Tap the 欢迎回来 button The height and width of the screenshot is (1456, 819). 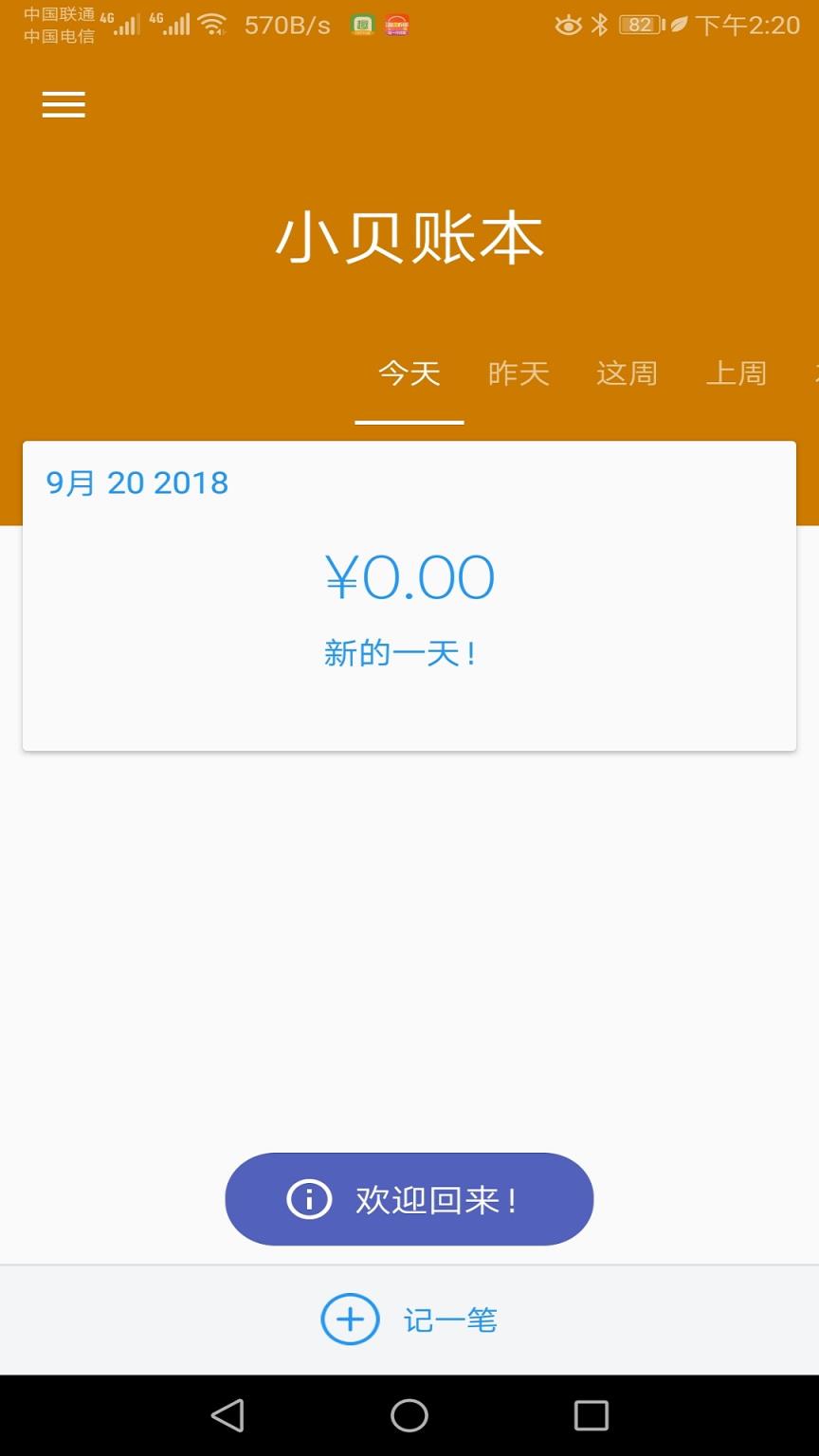pos(409,1199)
